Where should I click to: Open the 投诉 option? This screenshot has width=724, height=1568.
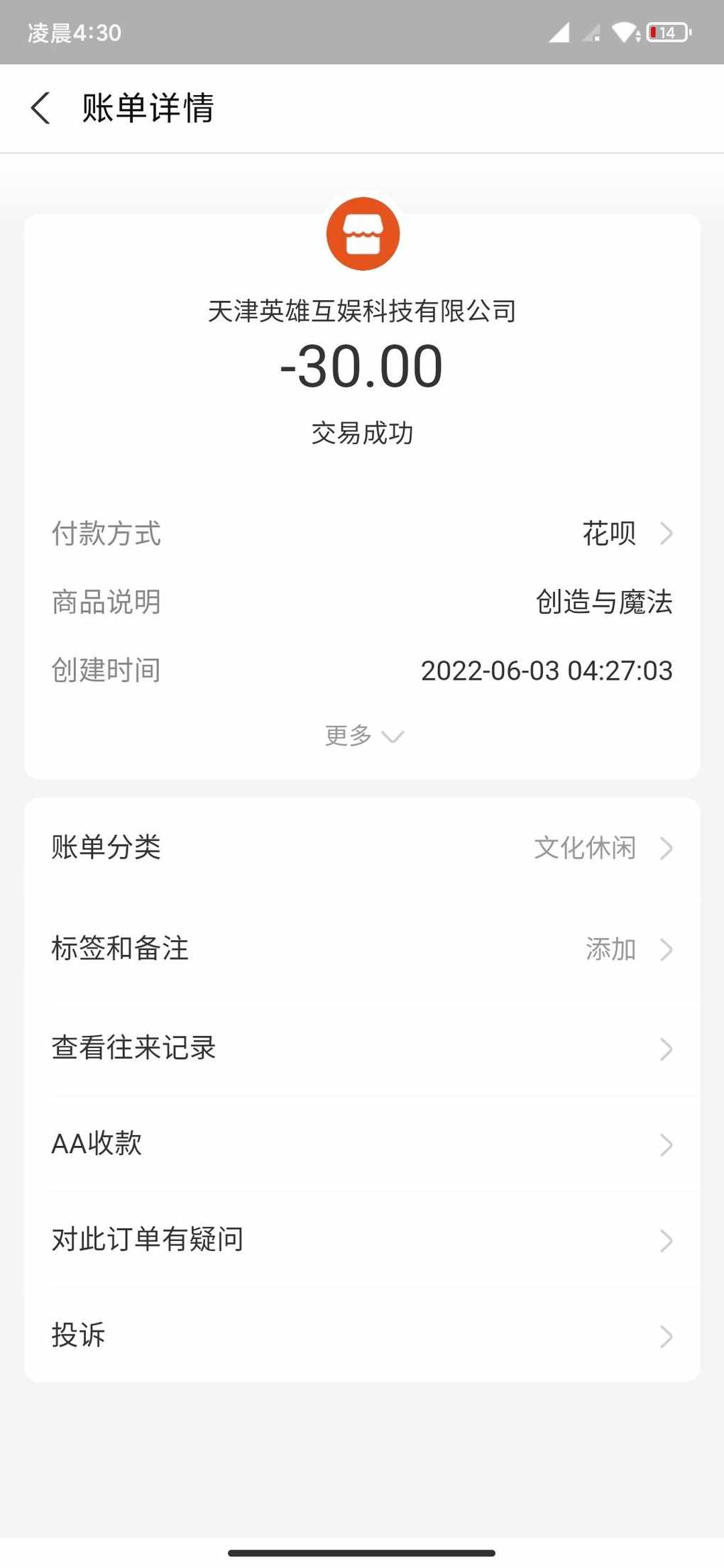pos(362,1335)
